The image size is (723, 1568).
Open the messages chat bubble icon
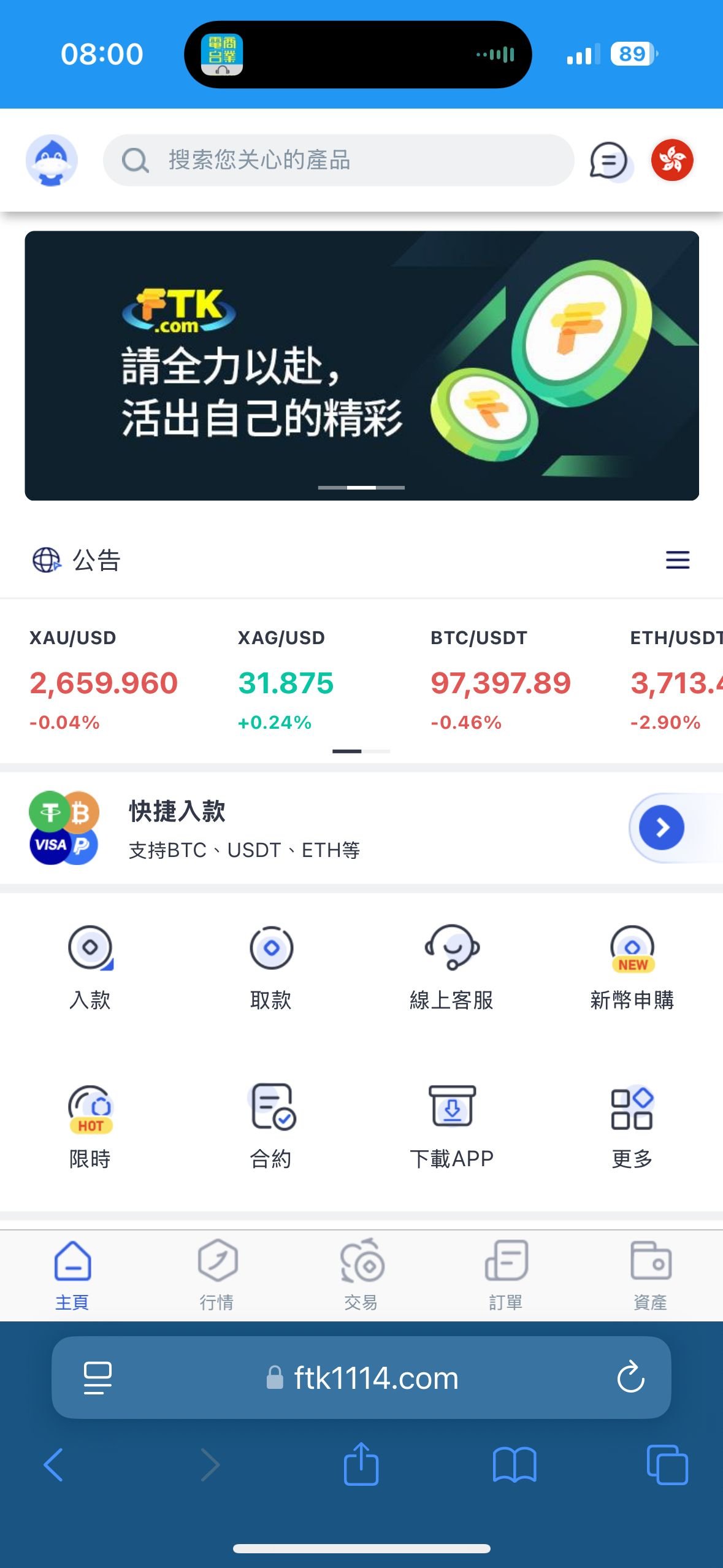coord(608,161)
